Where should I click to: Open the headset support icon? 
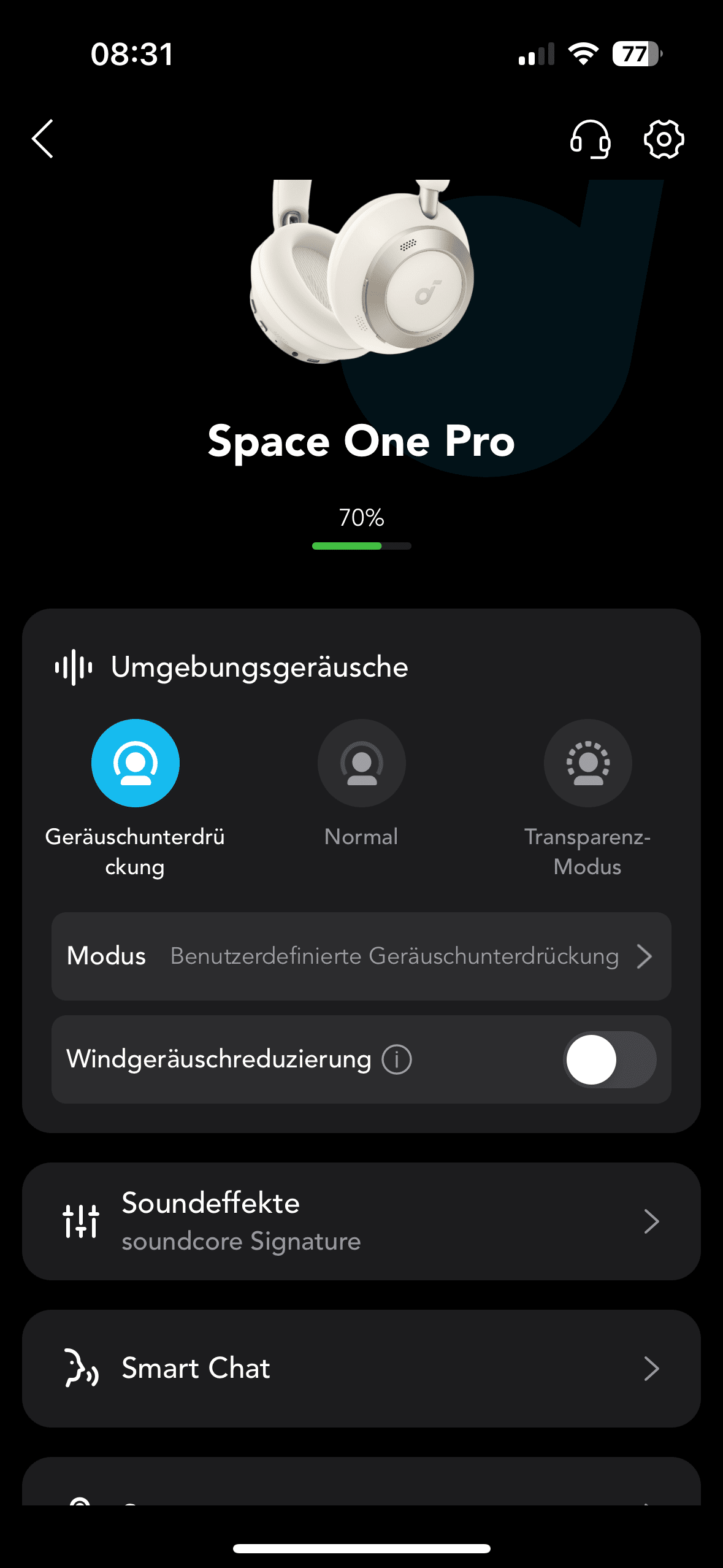tap(590, 139)
